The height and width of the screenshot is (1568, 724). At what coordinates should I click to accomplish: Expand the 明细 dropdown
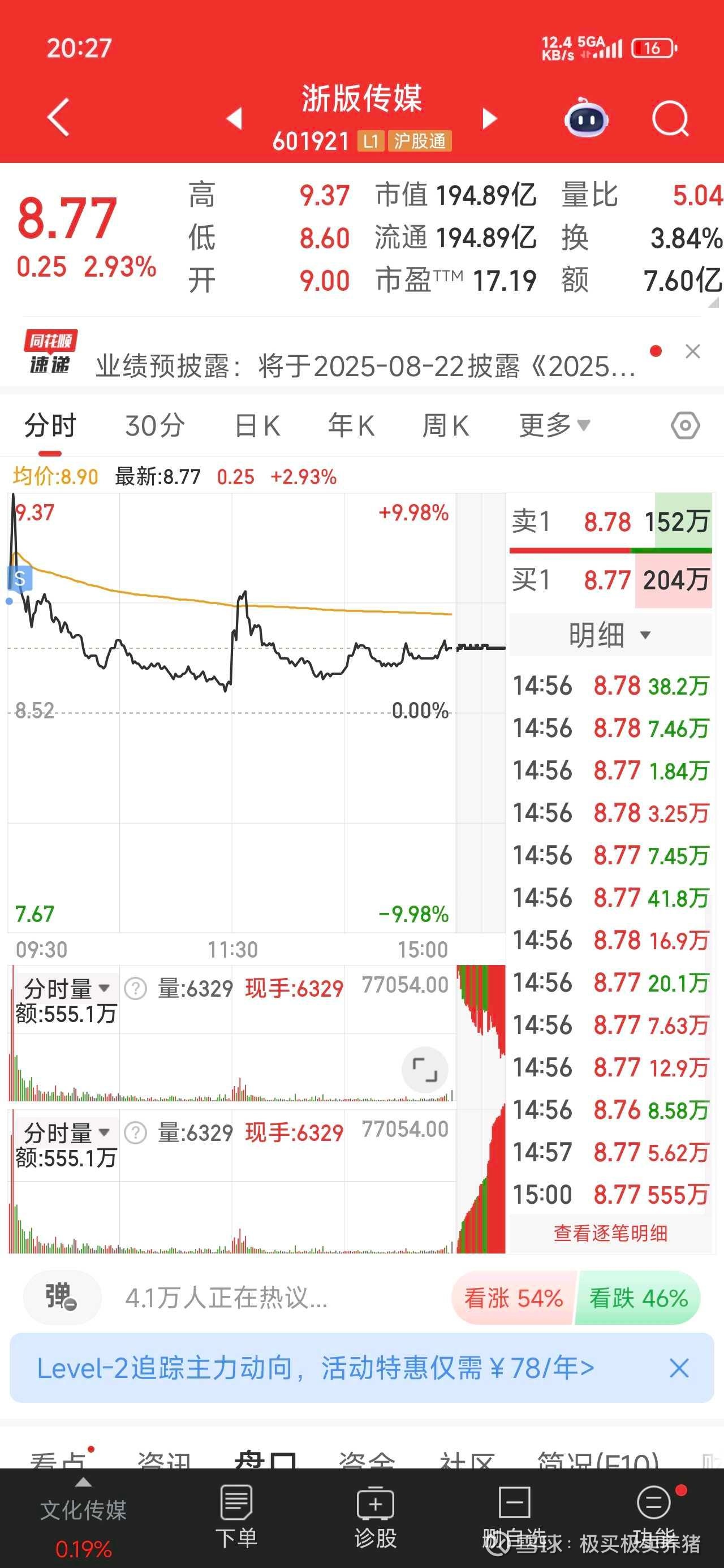pyautogui.click(x=610, y=635)
